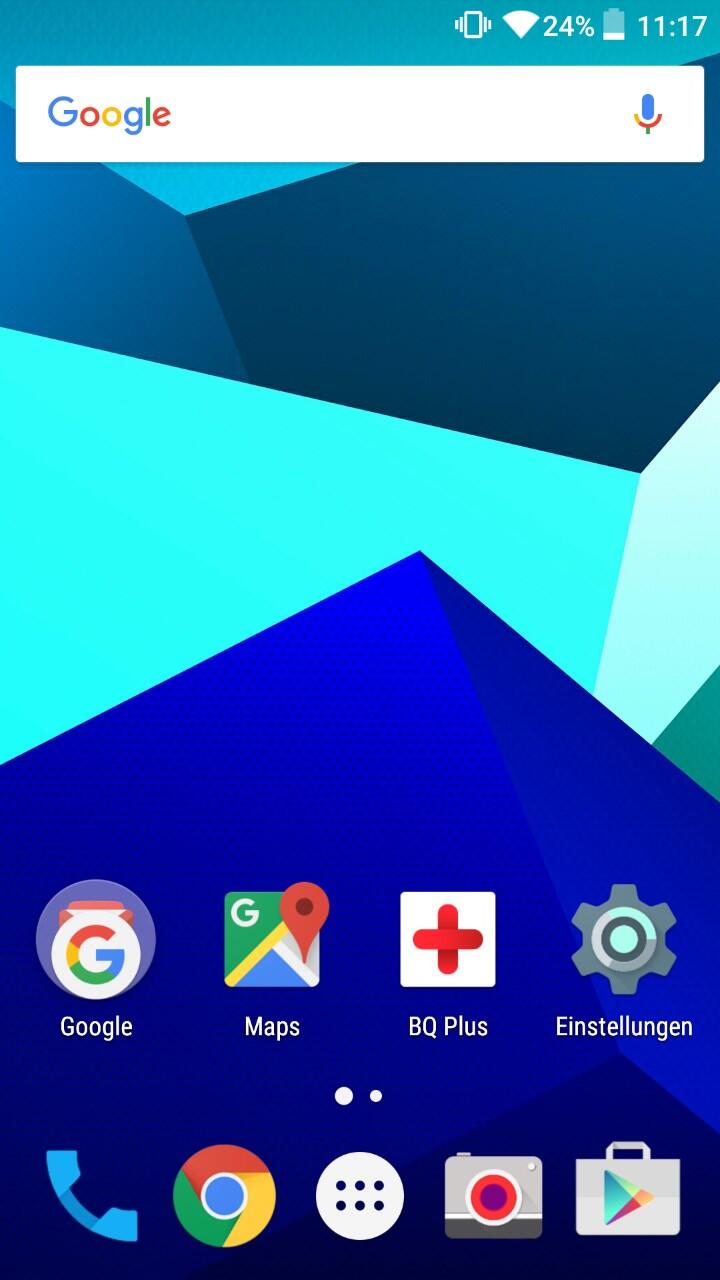
Task: Launch the Chrome browser
Action: tap(224, 1196)
